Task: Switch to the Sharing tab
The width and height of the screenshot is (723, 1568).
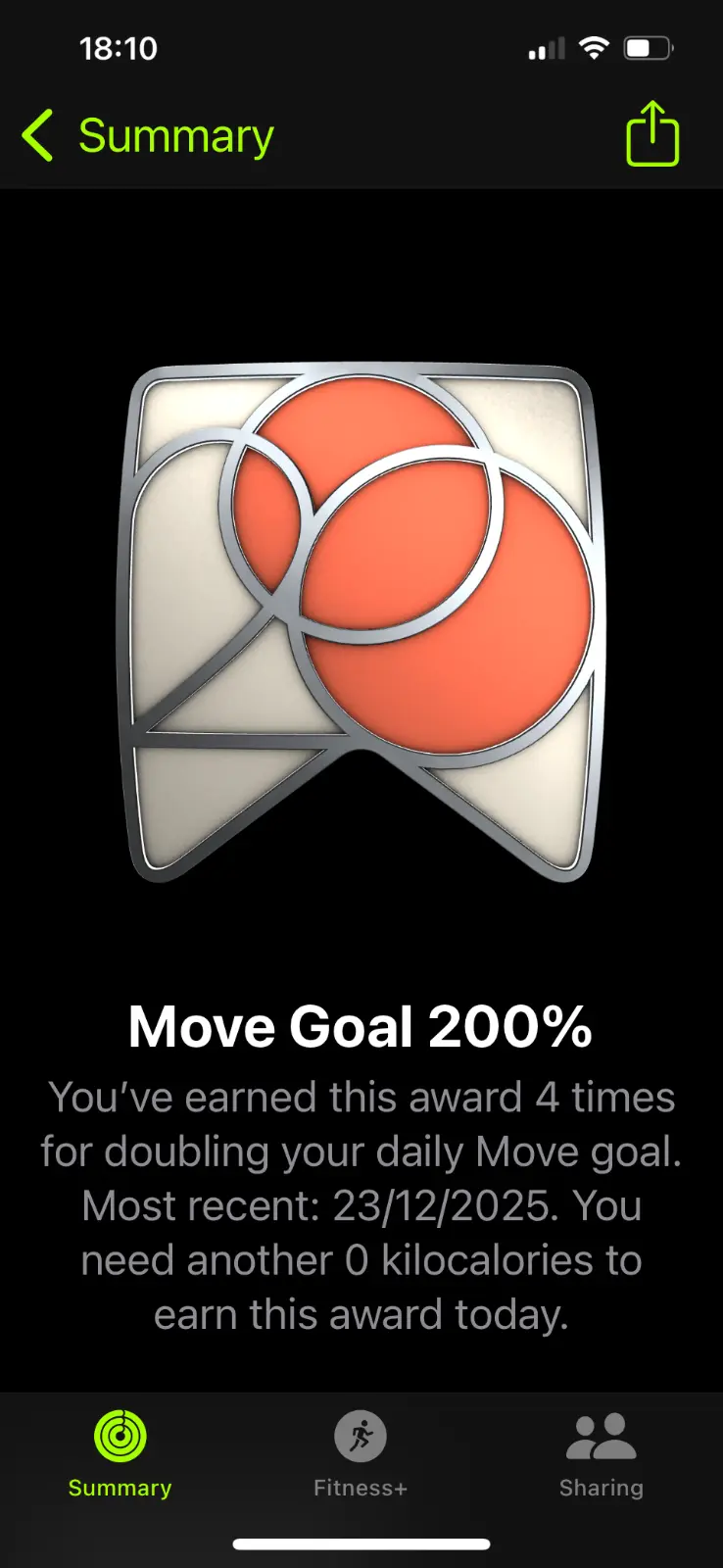Action: [x=601, y=1454]
